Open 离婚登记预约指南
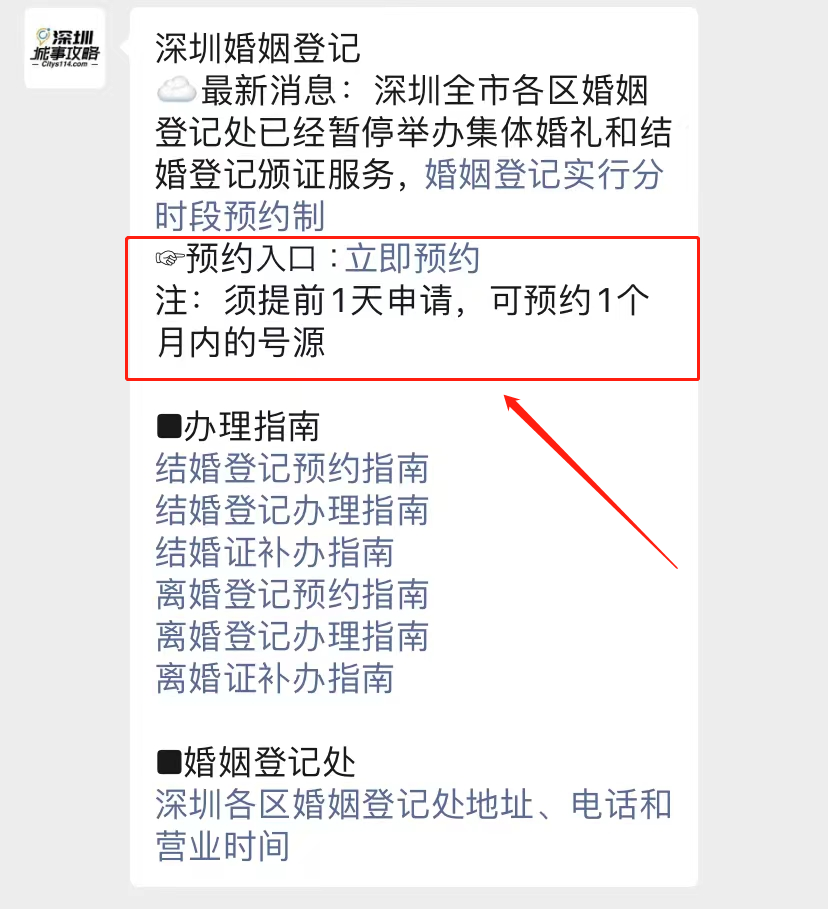This screenshot has height=909, width=828. click(292, 594)
